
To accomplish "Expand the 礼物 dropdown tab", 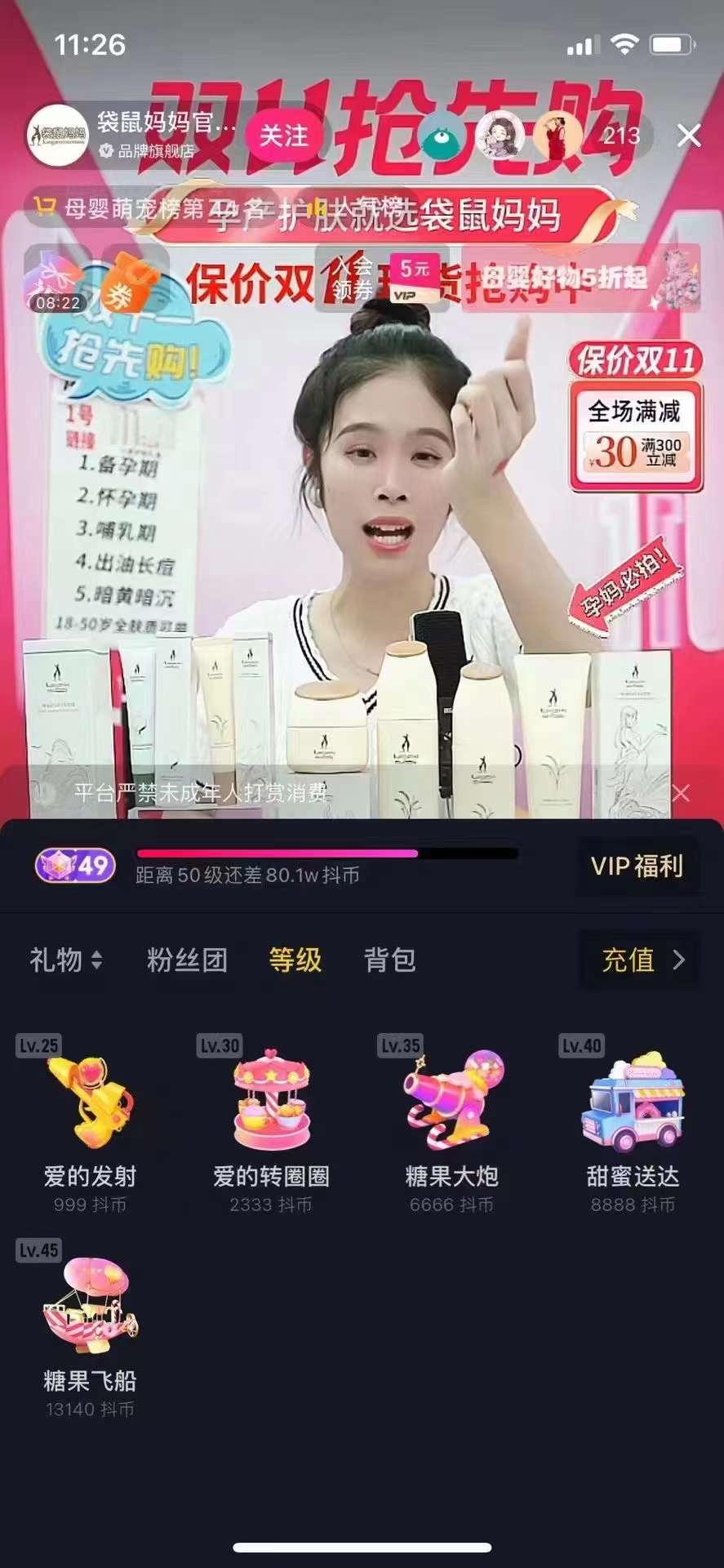I will [65, 960].
